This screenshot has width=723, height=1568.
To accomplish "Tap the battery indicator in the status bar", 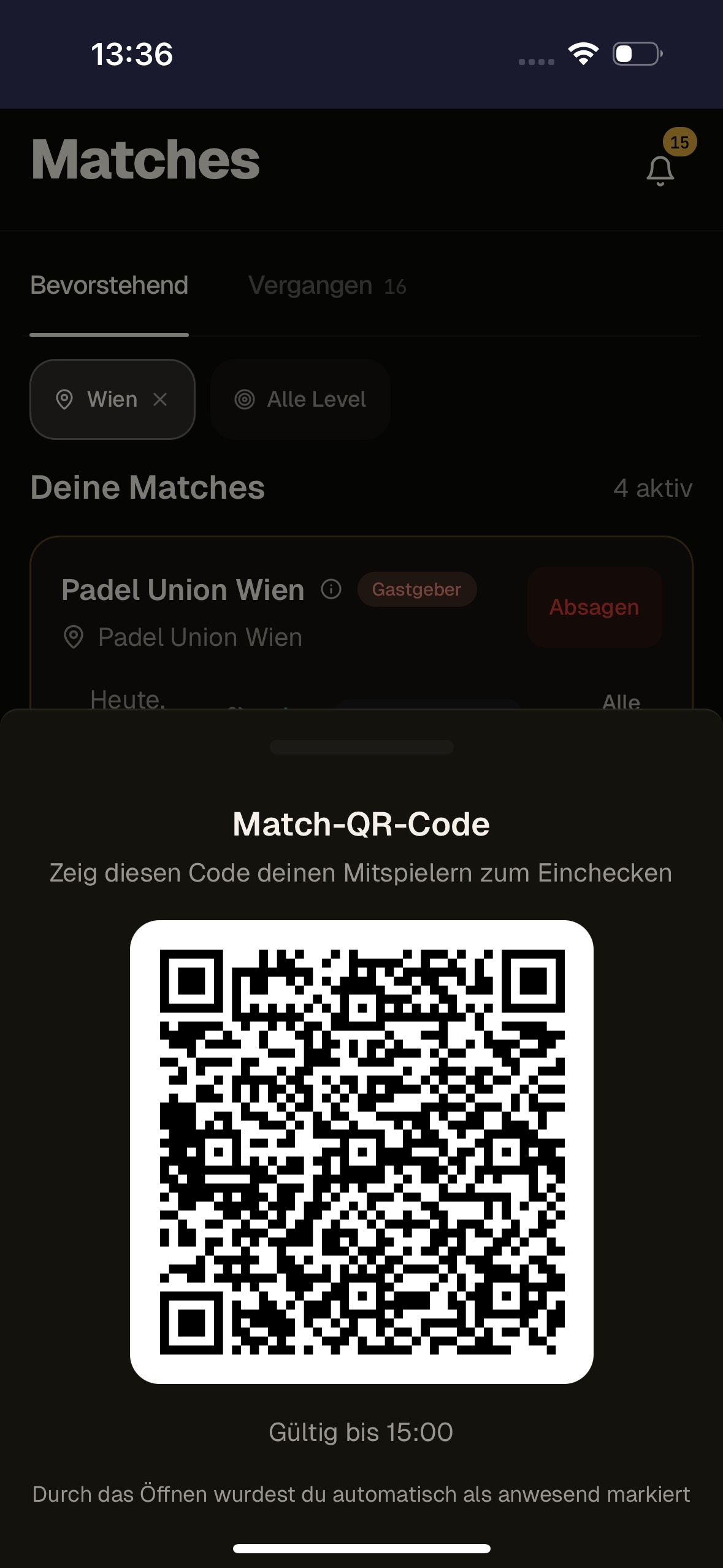I will (636, 55).
